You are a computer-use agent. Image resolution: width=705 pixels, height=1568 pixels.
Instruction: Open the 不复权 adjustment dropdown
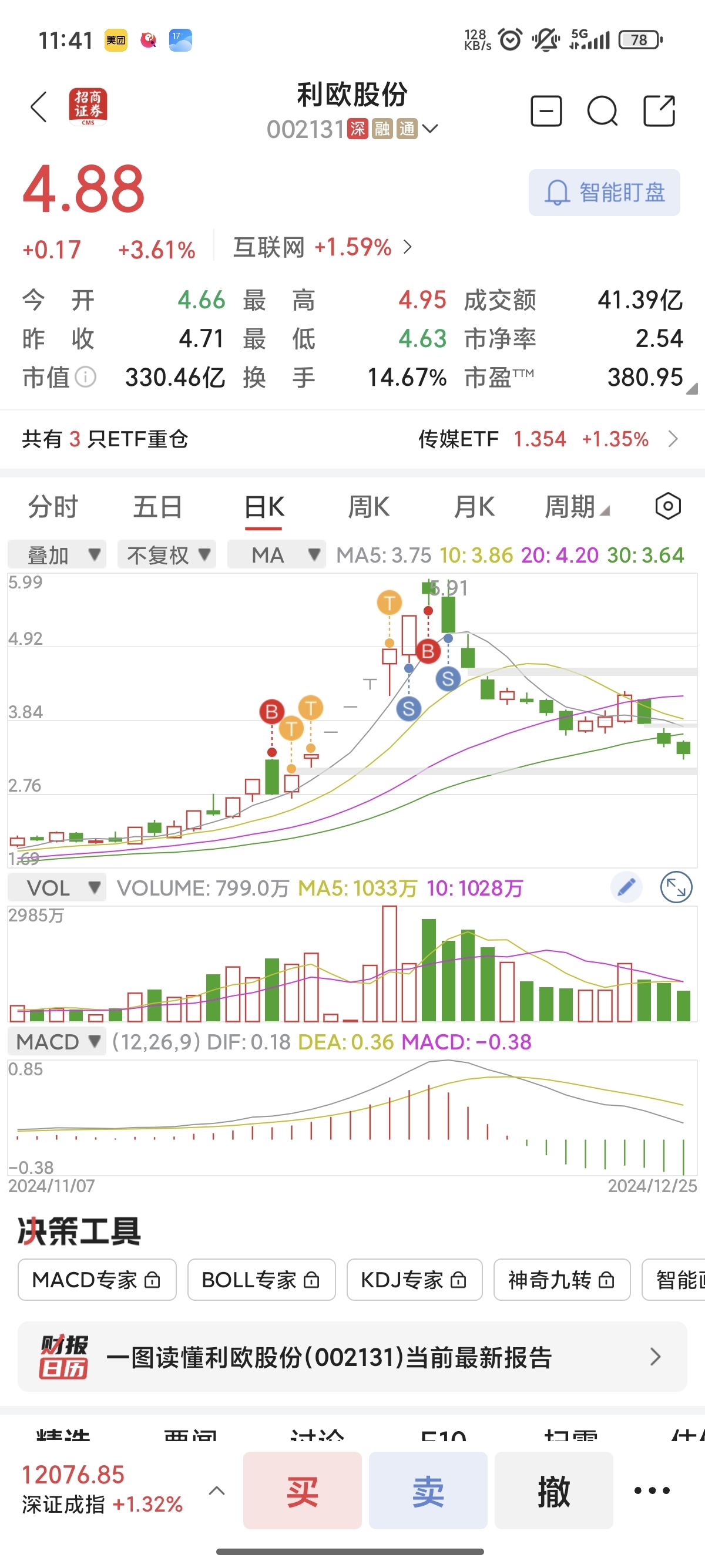click(x=167, y=554)
